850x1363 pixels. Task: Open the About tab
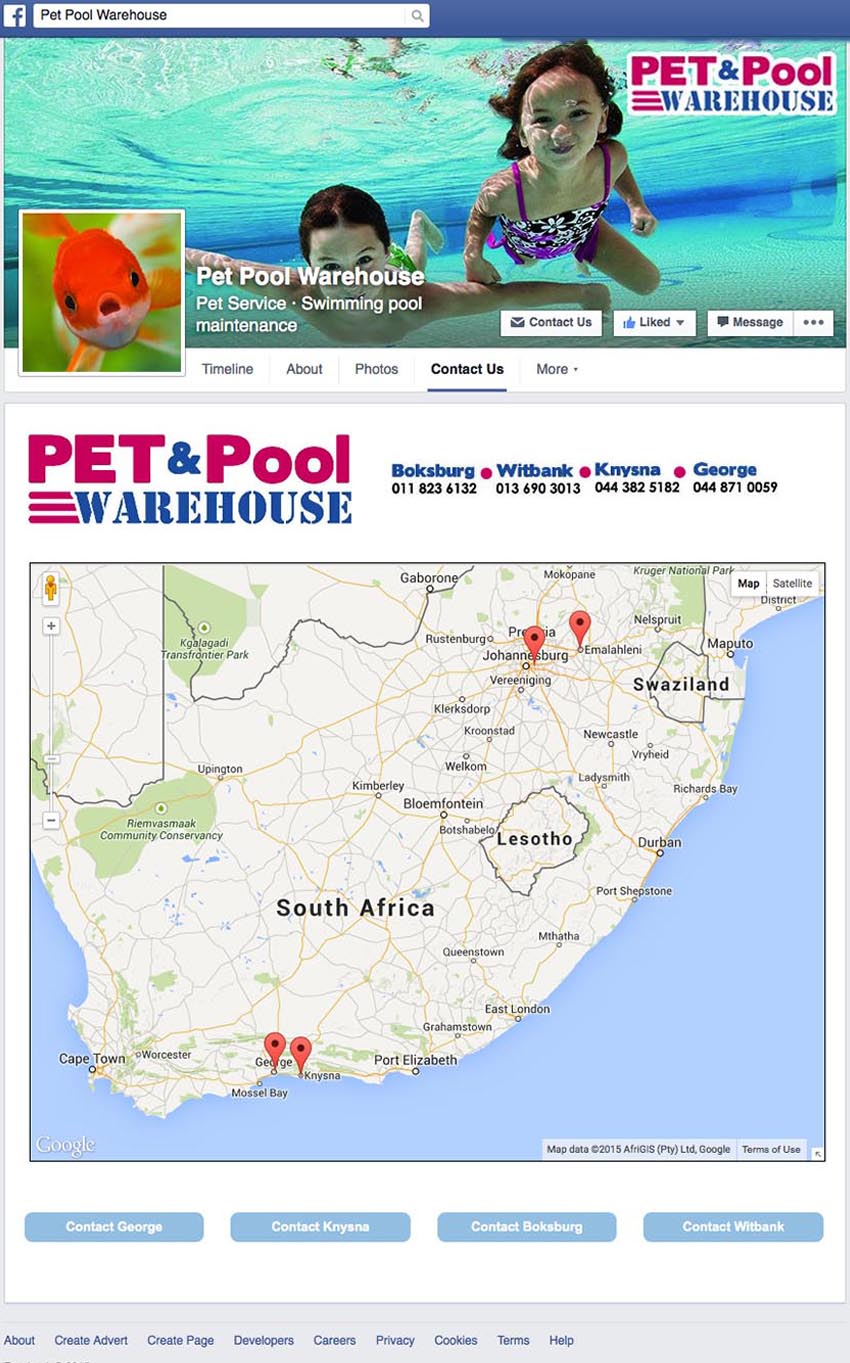[x=304, y=369]
